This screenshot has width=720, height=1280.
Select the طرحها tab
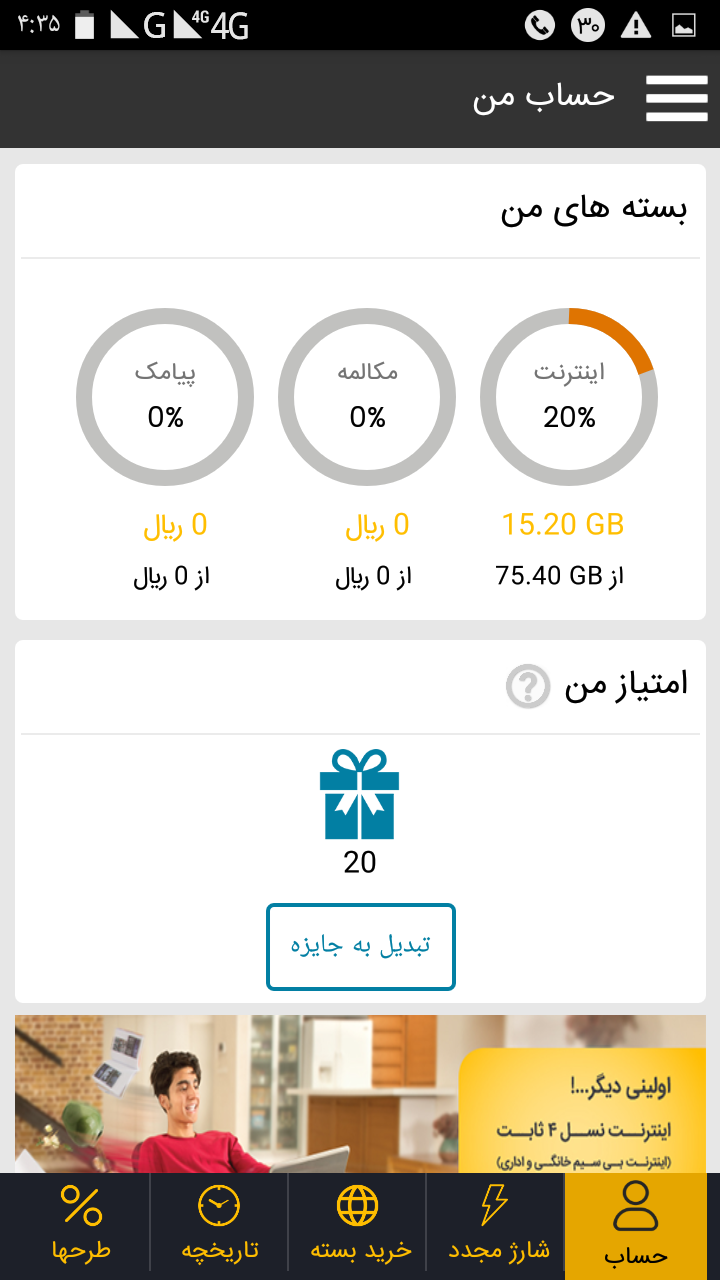coord(81,1226)
